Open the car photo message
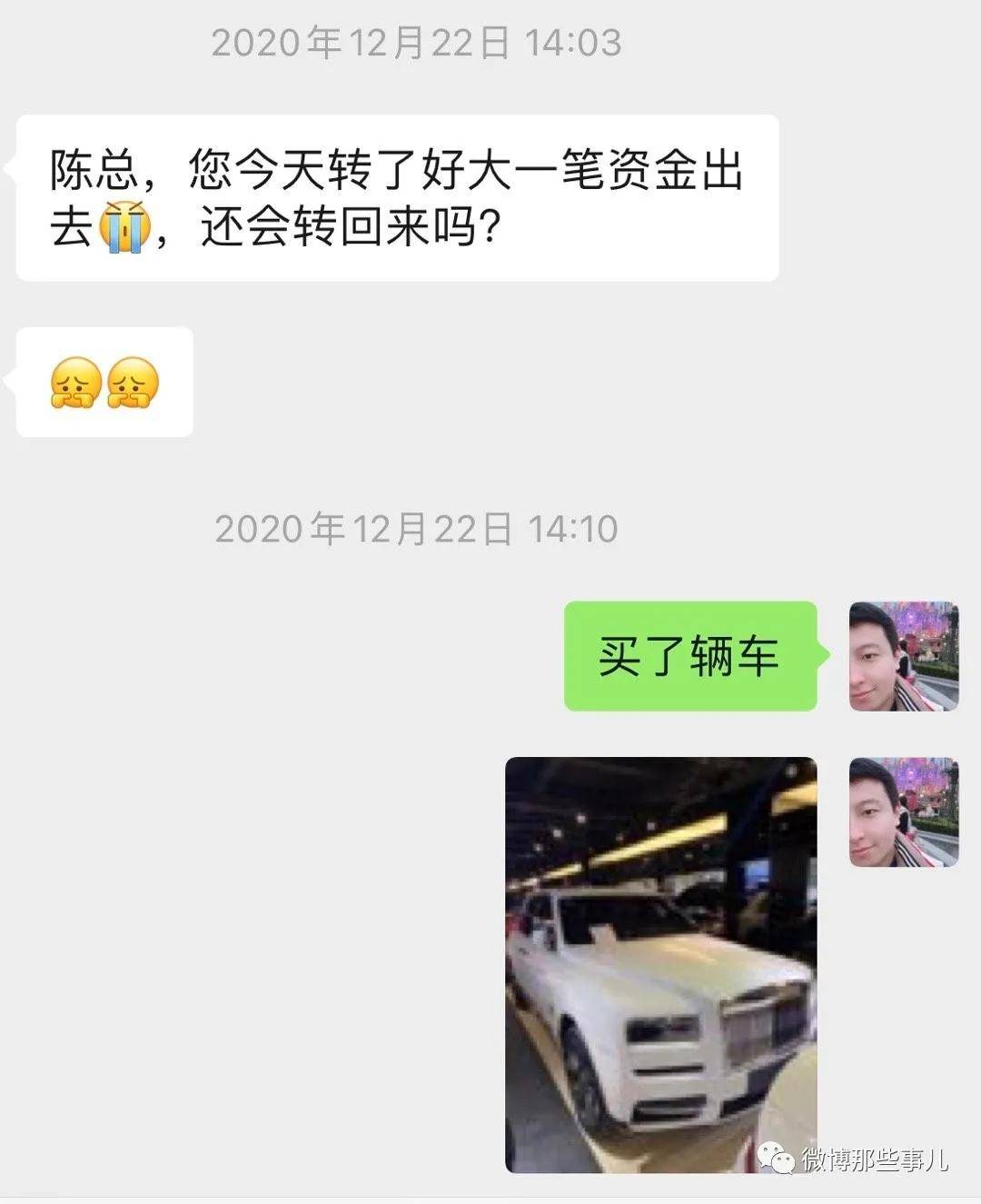Viewport: 981px width, 1204px height. pos(660,964)
